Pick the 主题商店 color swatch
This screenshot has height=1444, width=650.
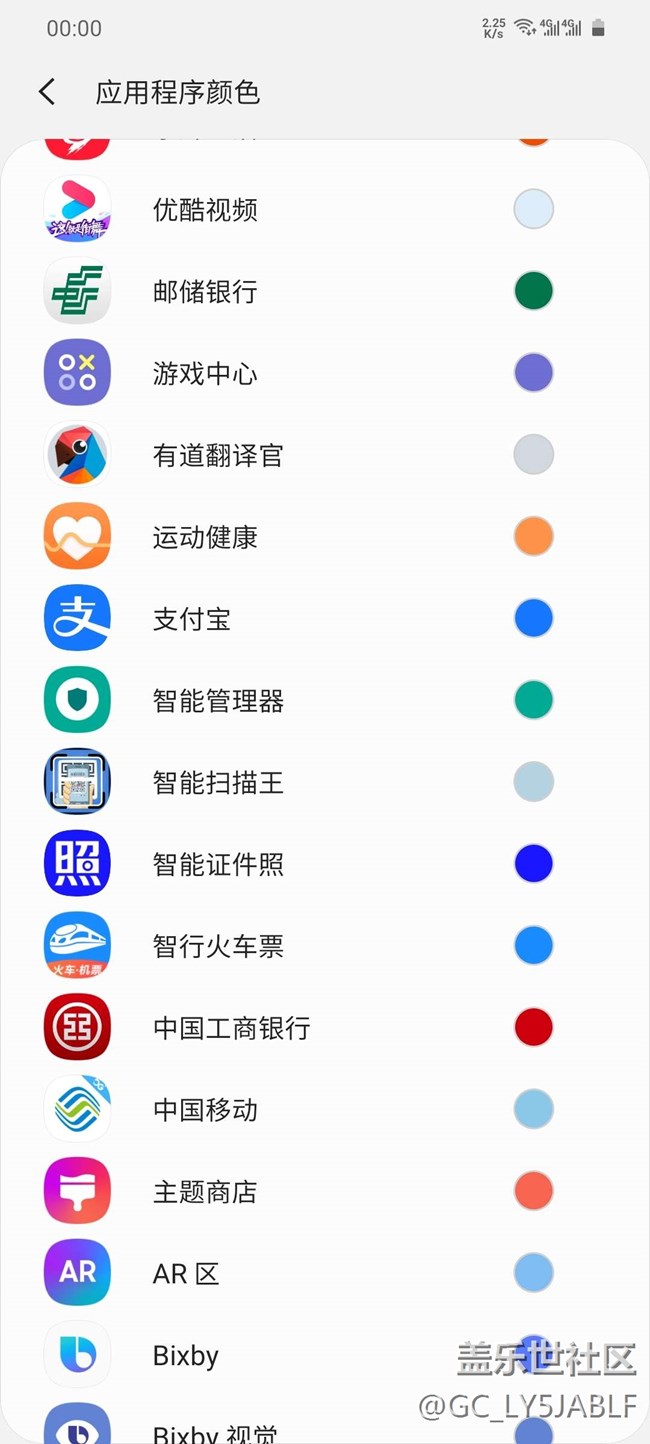click(533, 1191)
